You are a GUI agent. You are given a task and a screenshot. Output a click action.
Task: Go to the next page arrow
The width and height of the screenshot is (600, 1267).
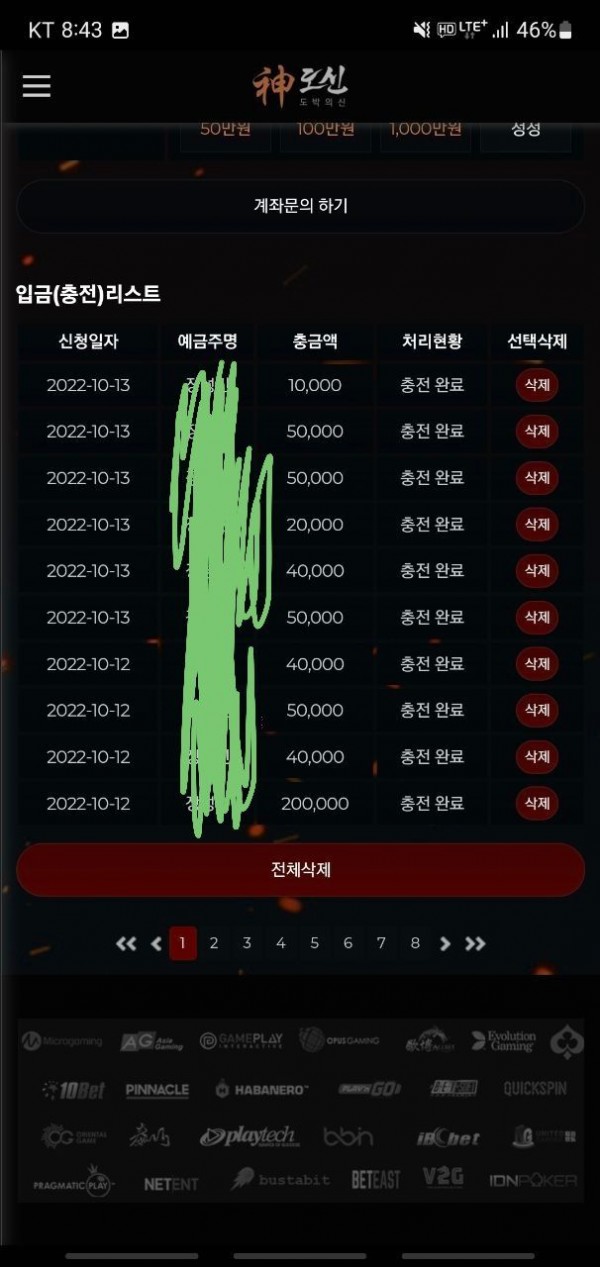tap(445, 943)
